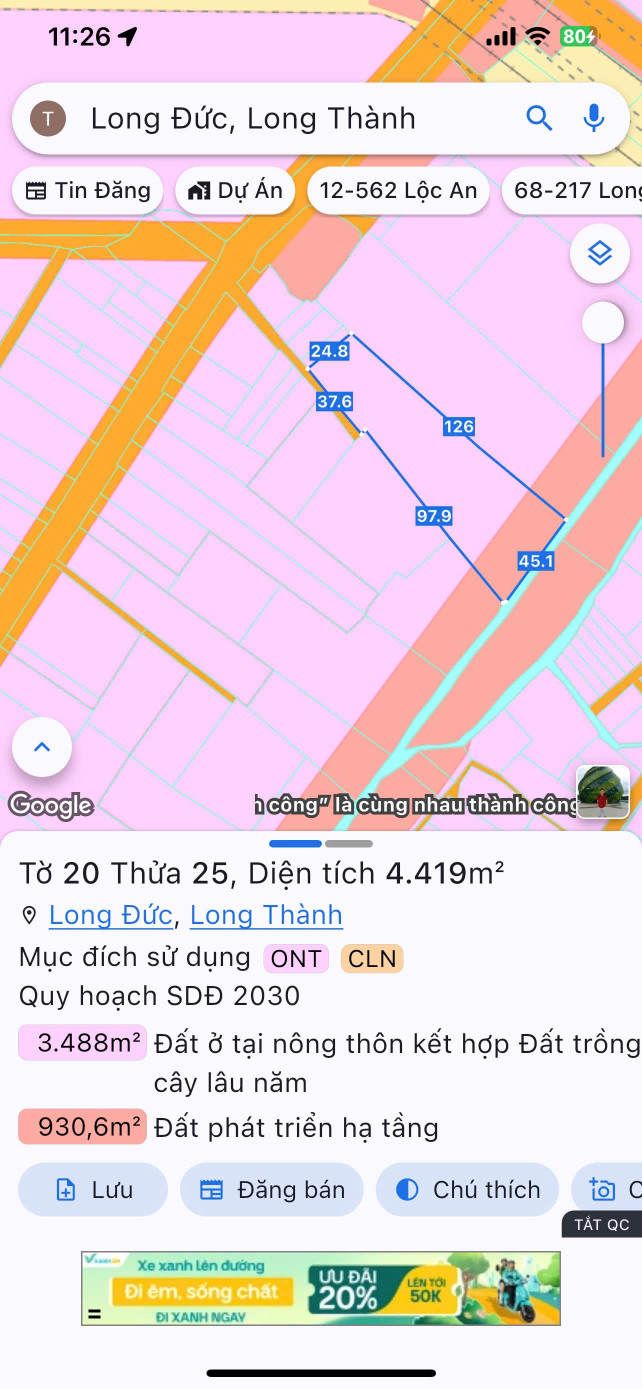Choose the 12-562 Lộc An chip

point(398,191)
